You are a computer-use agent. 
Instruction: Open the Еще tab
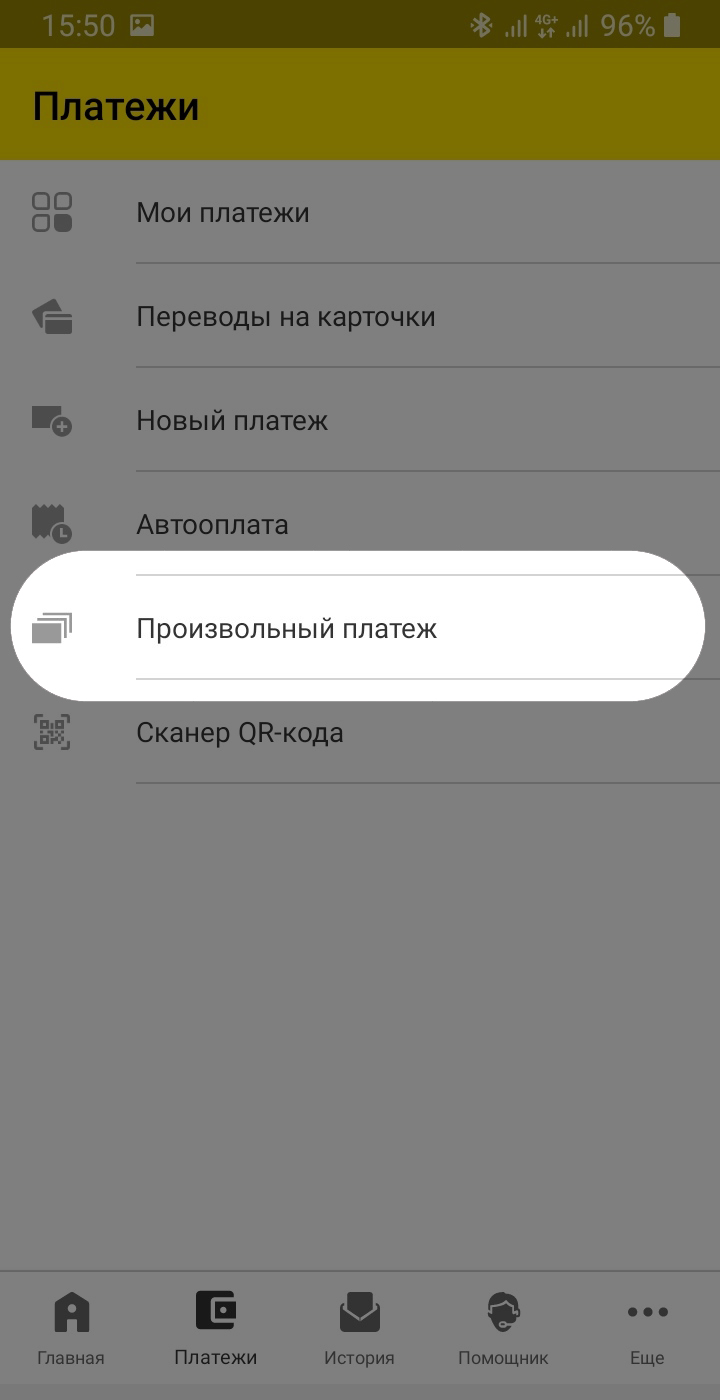(647, 1328)
